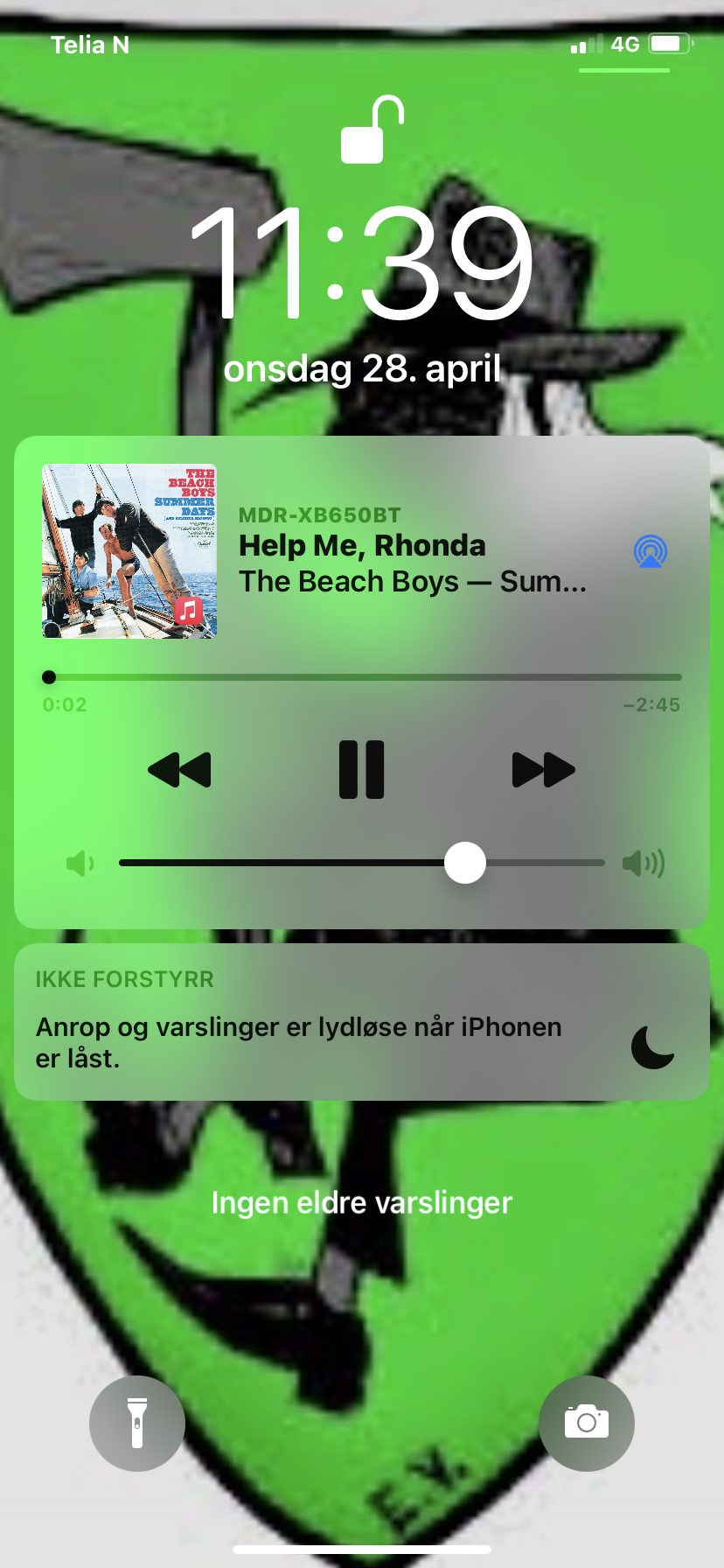Open the Ikke forstyrr notification

click(x=362, y=1022)
